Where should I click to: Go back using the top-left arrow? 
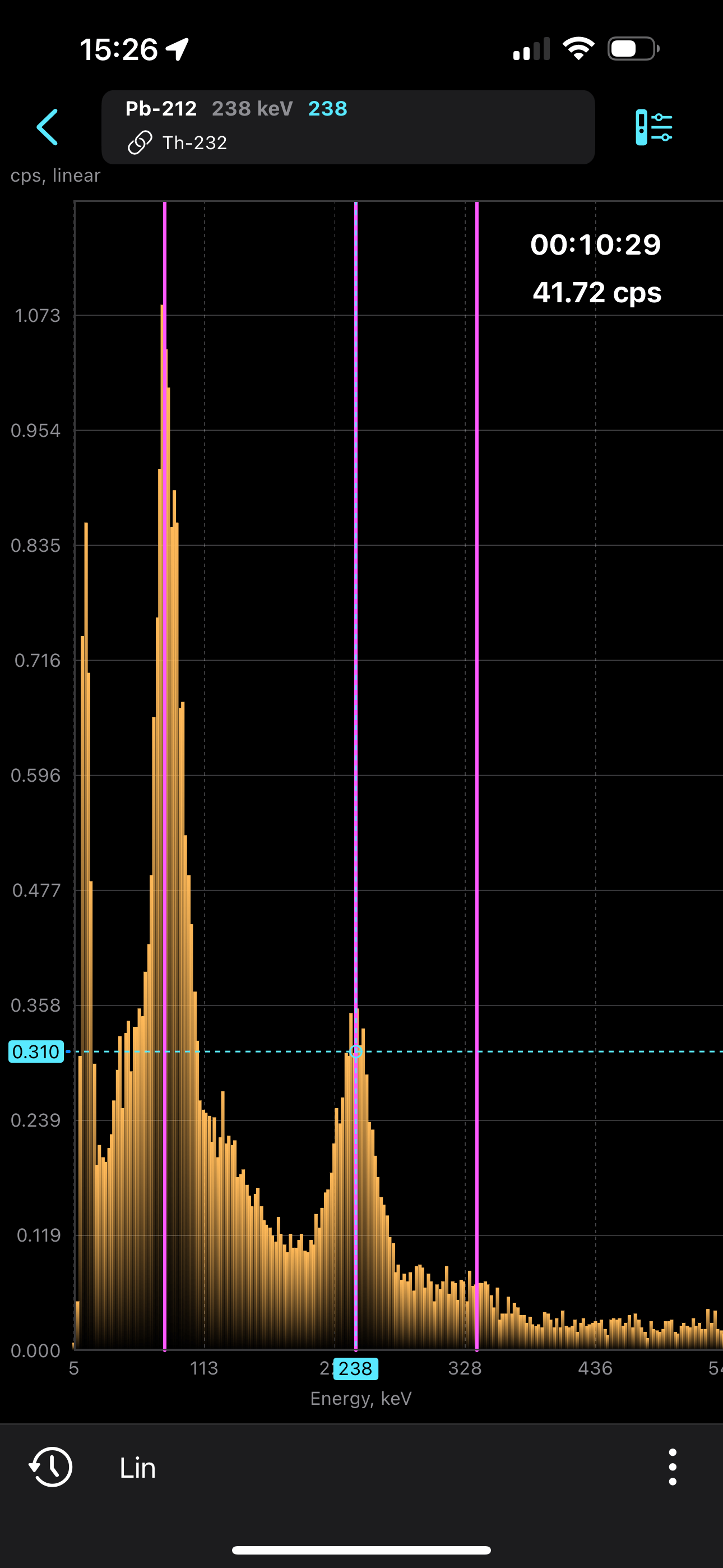pos(48,127)
